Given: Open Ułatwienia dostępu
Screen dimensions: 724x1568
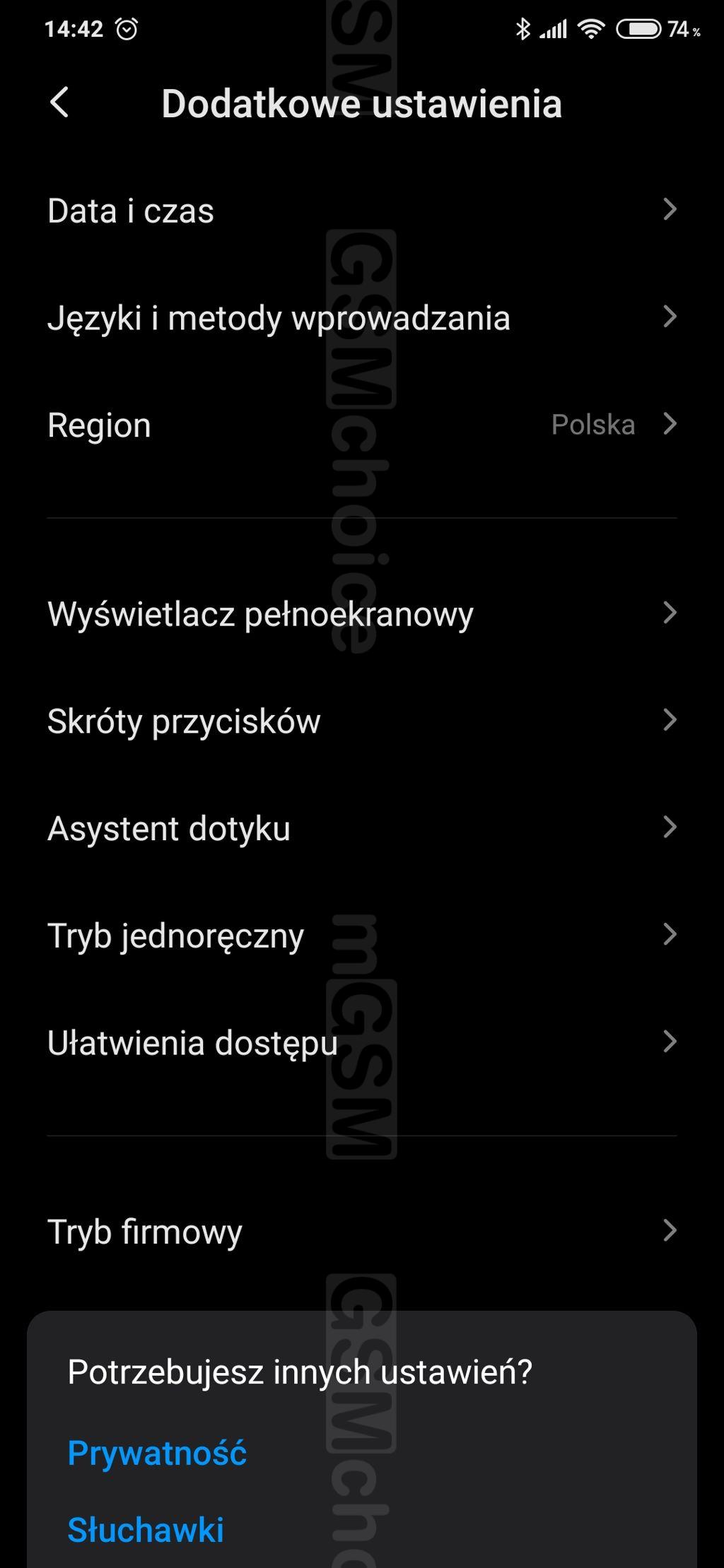Looking at the screenshot, I should coord(362,1042).
